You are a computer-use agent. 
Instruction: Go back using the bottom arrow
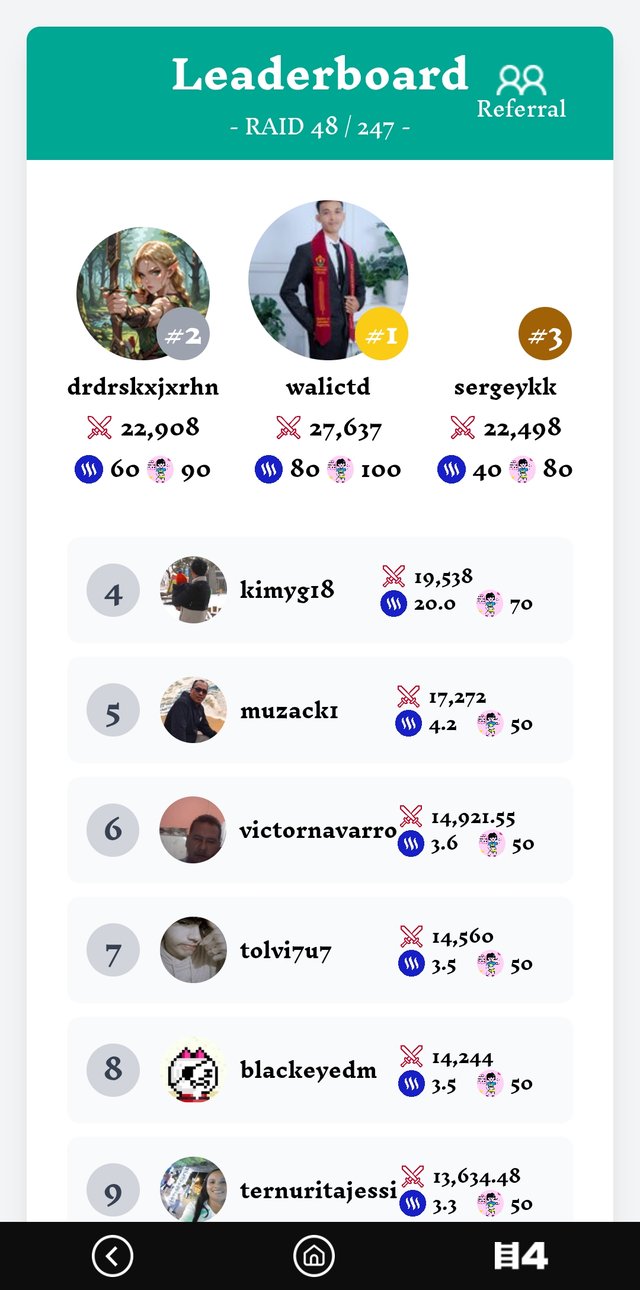112,1256
